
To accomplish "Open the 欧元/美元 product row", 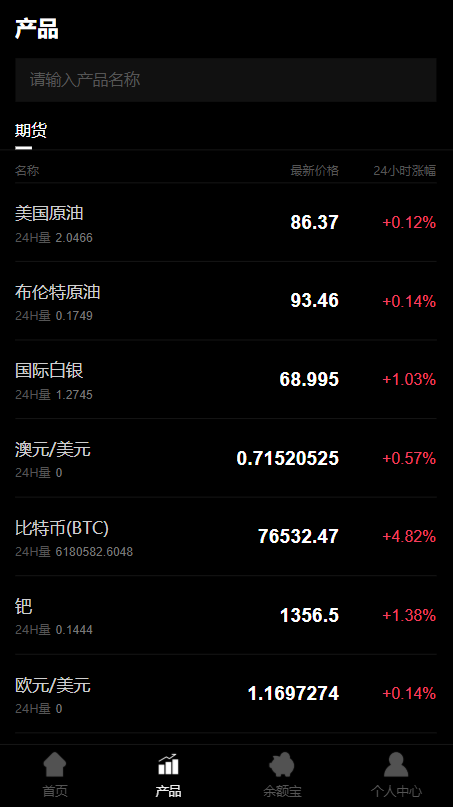I will [x=225, y=694].
